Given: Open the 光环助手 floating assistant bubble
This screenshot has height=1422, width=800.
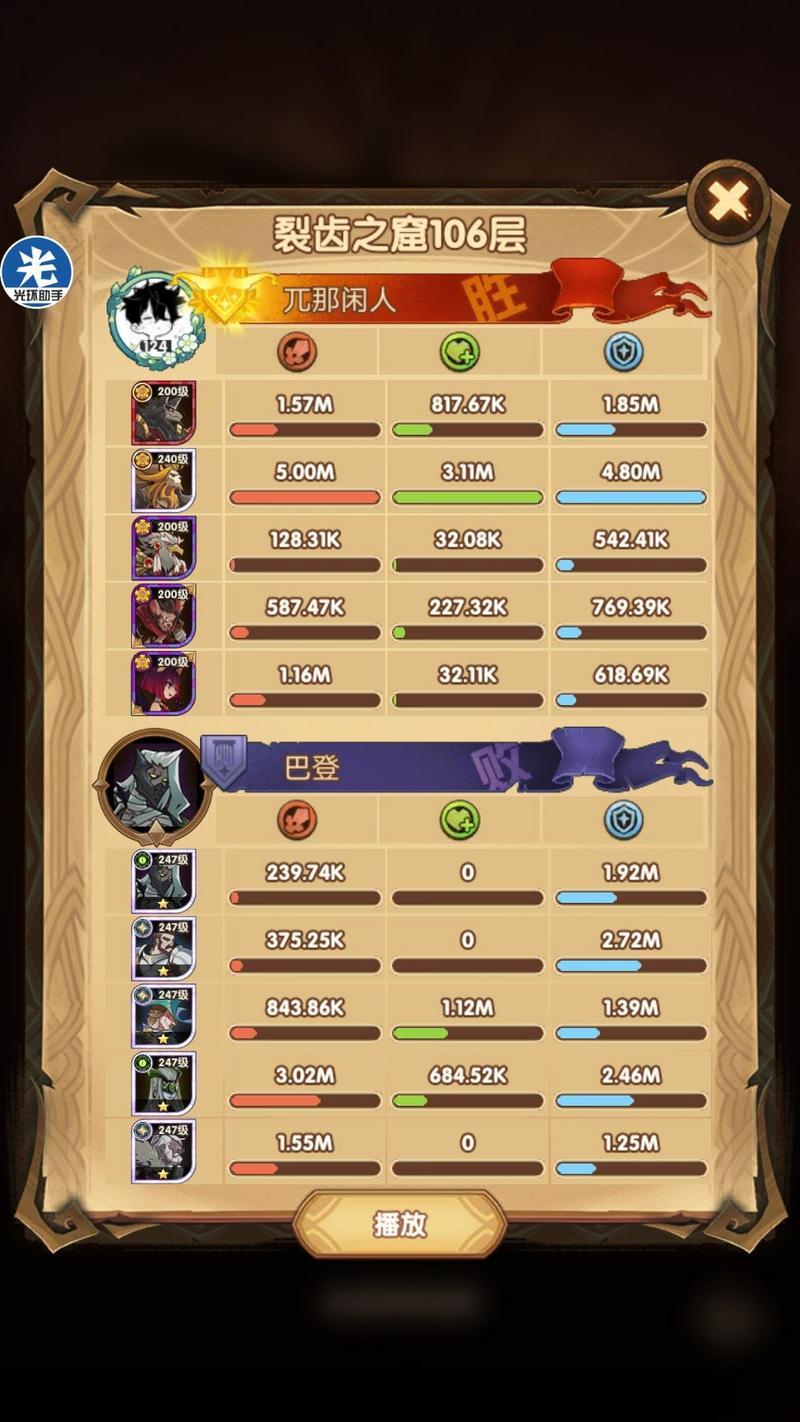Looking at the screenshot, I should [x=37, y=272].
